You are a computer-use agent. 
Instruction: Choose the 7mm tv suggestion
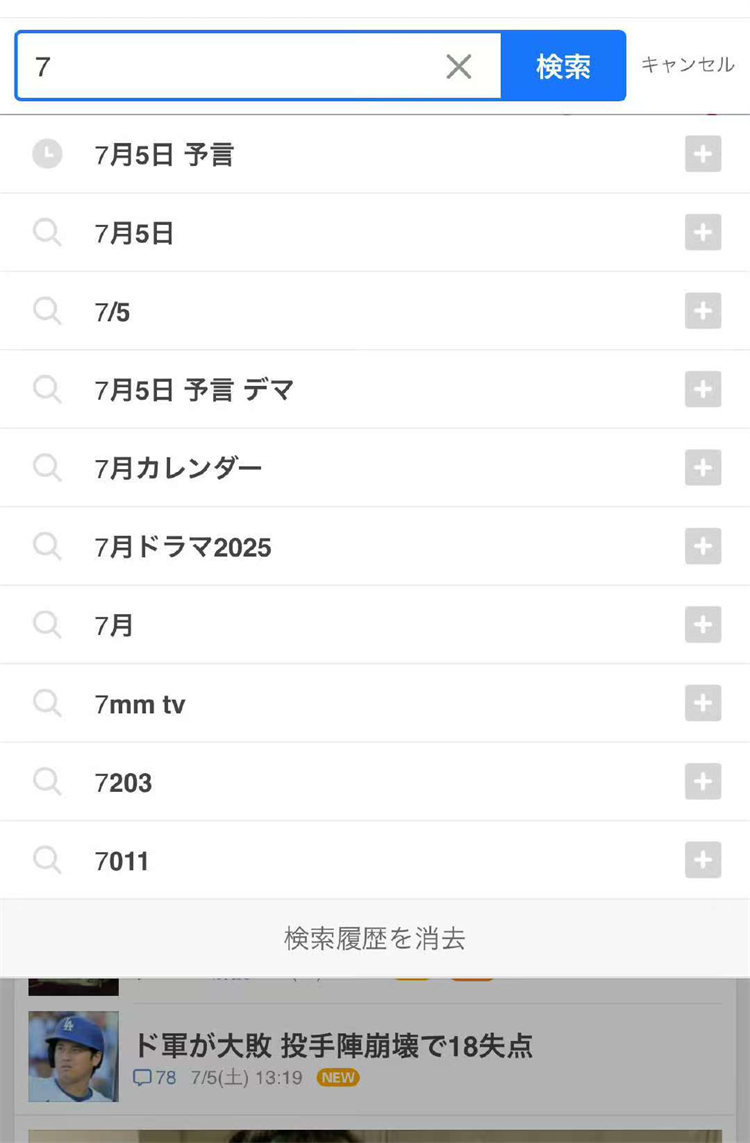tap(140, 705)
